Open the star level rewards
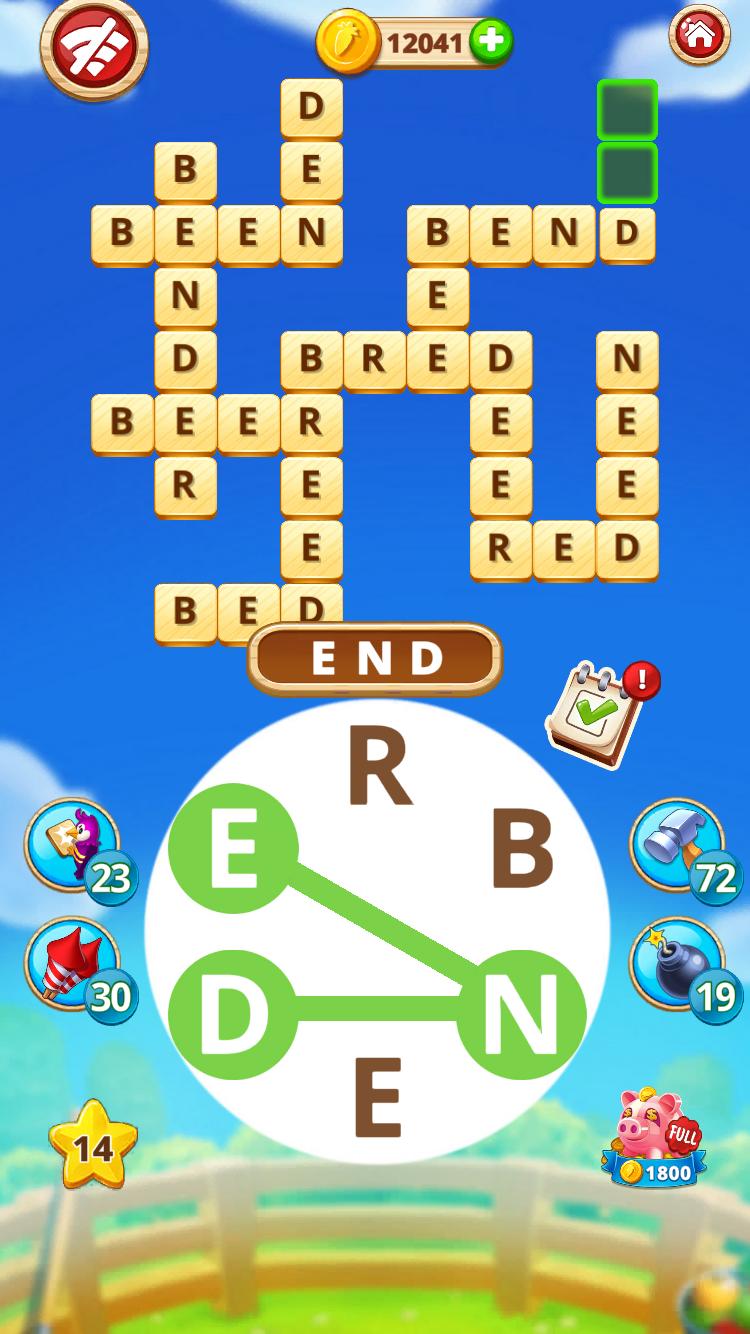The height and width of the screenshot is (1334, 750). click(x=93, y=1146)
